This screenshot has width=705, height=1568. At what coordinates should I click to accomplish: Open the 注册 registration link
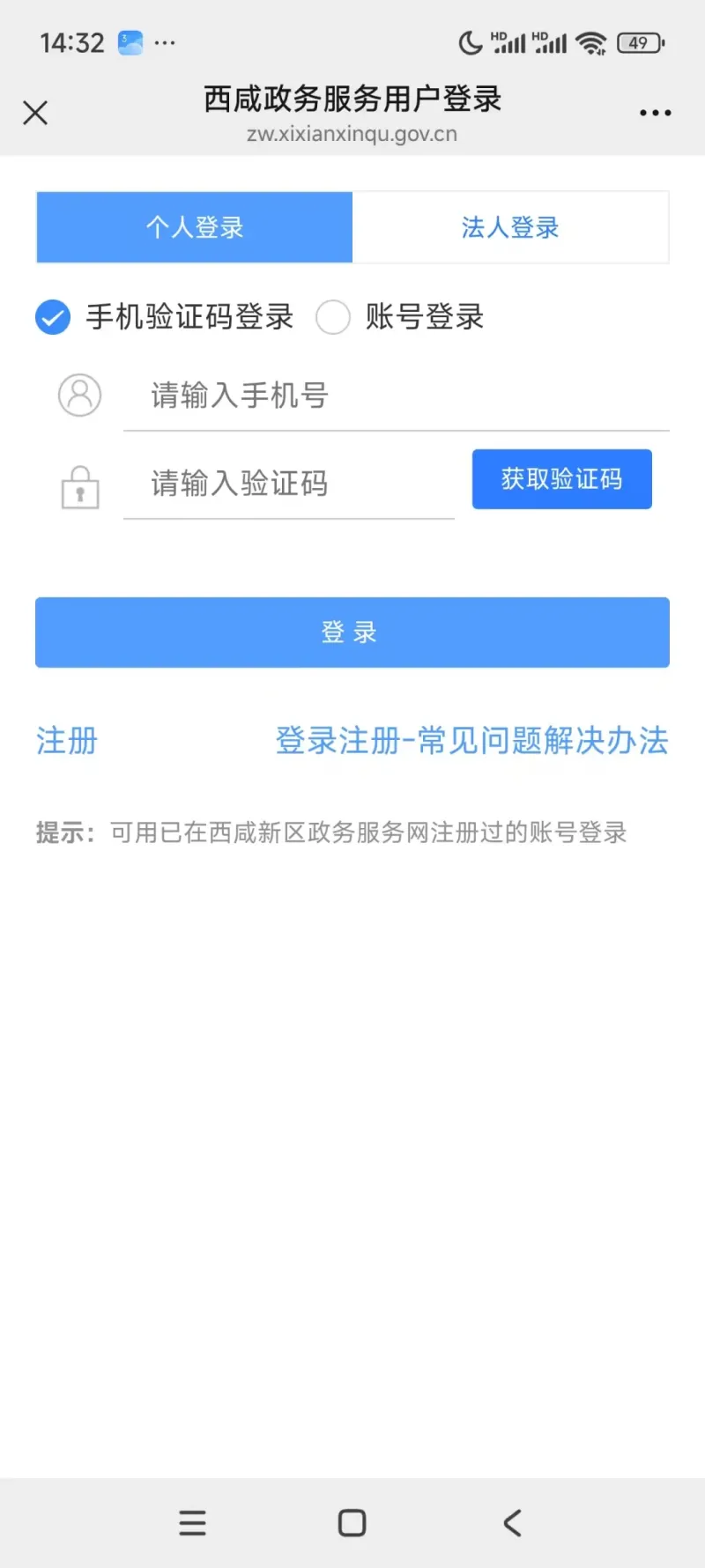coord(66,742)
